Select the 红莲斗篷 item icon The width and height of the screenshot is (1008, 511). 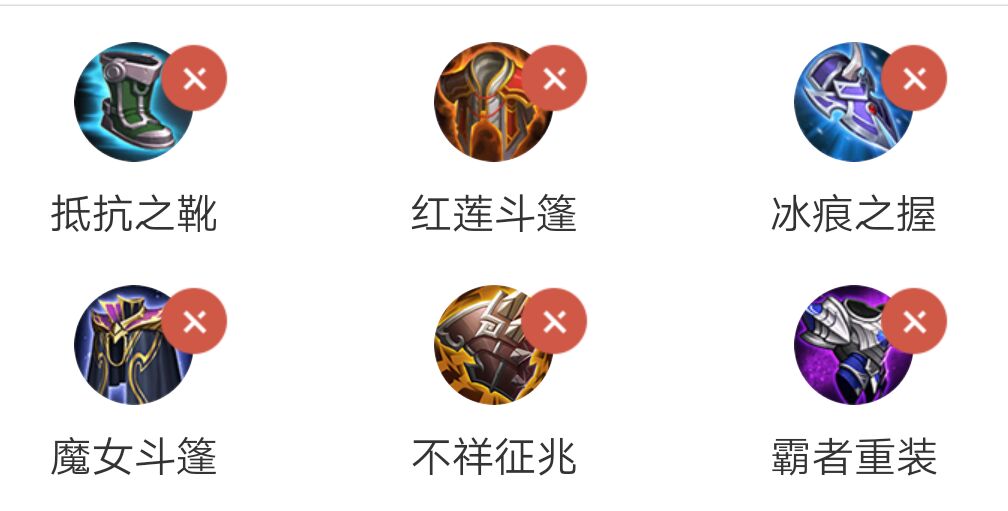(488, 103)
